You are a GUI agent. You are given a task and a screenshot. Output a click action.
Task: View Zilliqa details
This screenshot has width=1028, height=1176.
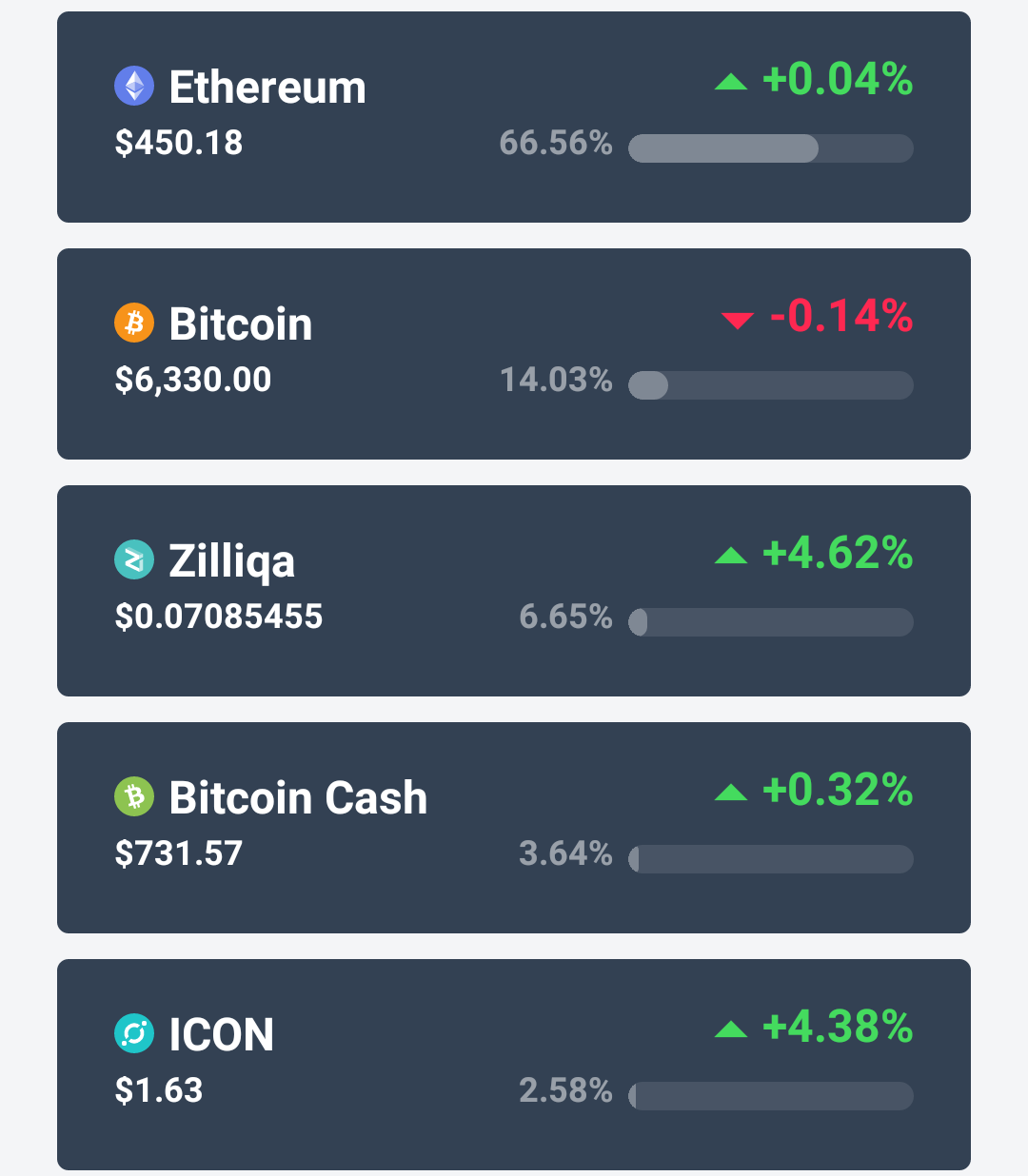[x=514, y=591]
